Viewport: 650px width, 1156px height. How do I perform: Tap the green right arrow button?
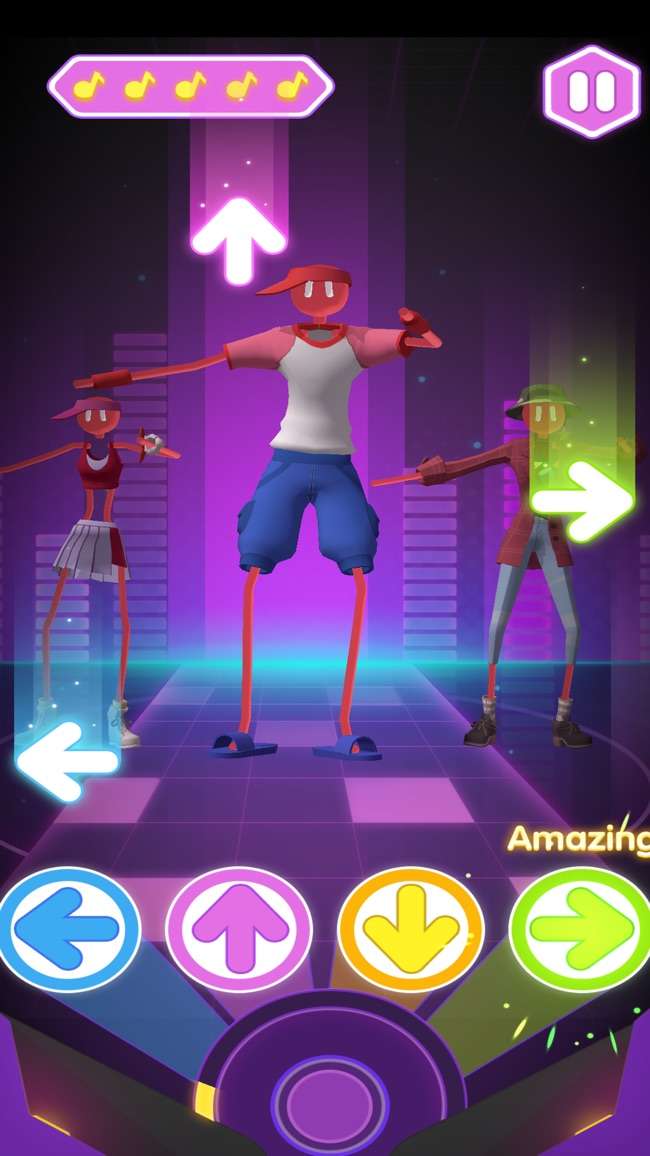tap(582, 929)
